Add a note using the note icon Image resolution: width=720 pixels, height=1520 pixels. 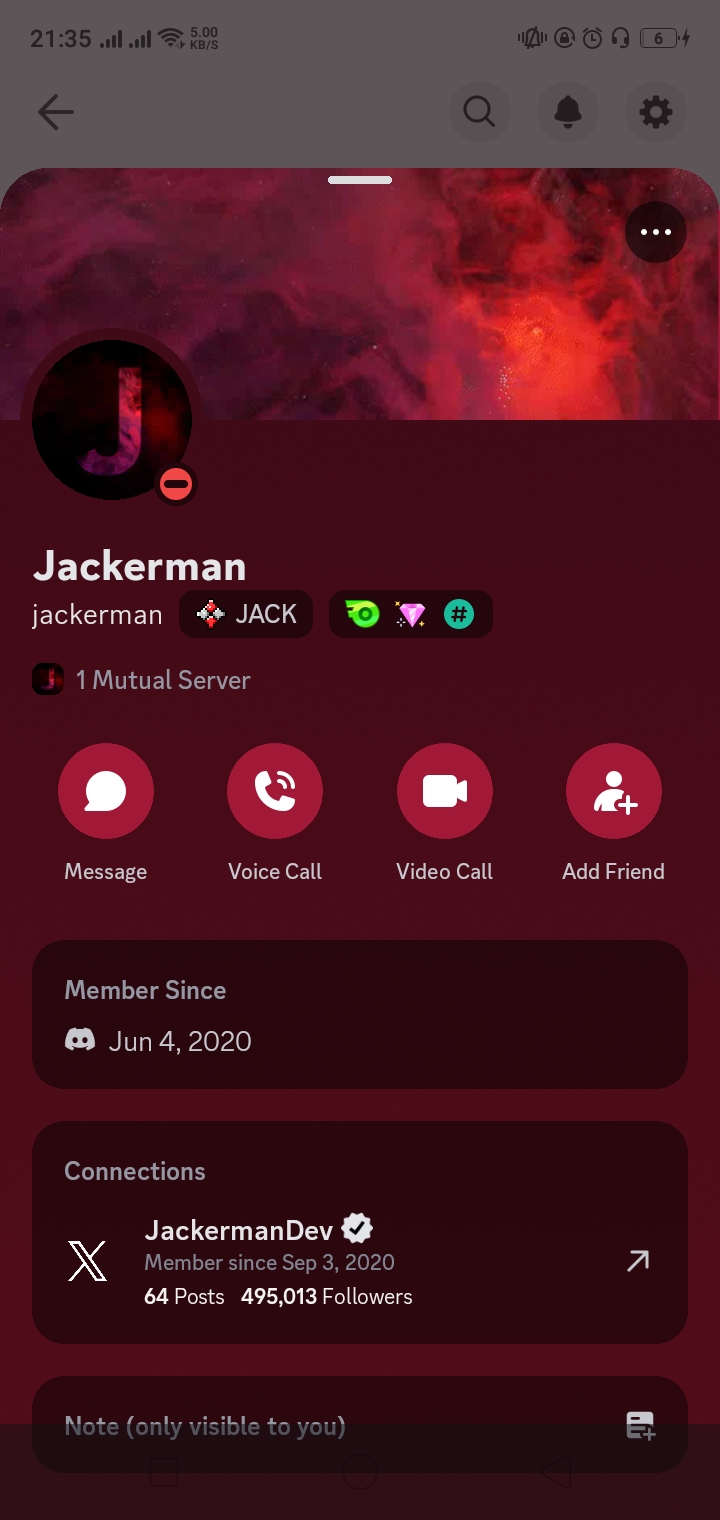pos(640,1426)
